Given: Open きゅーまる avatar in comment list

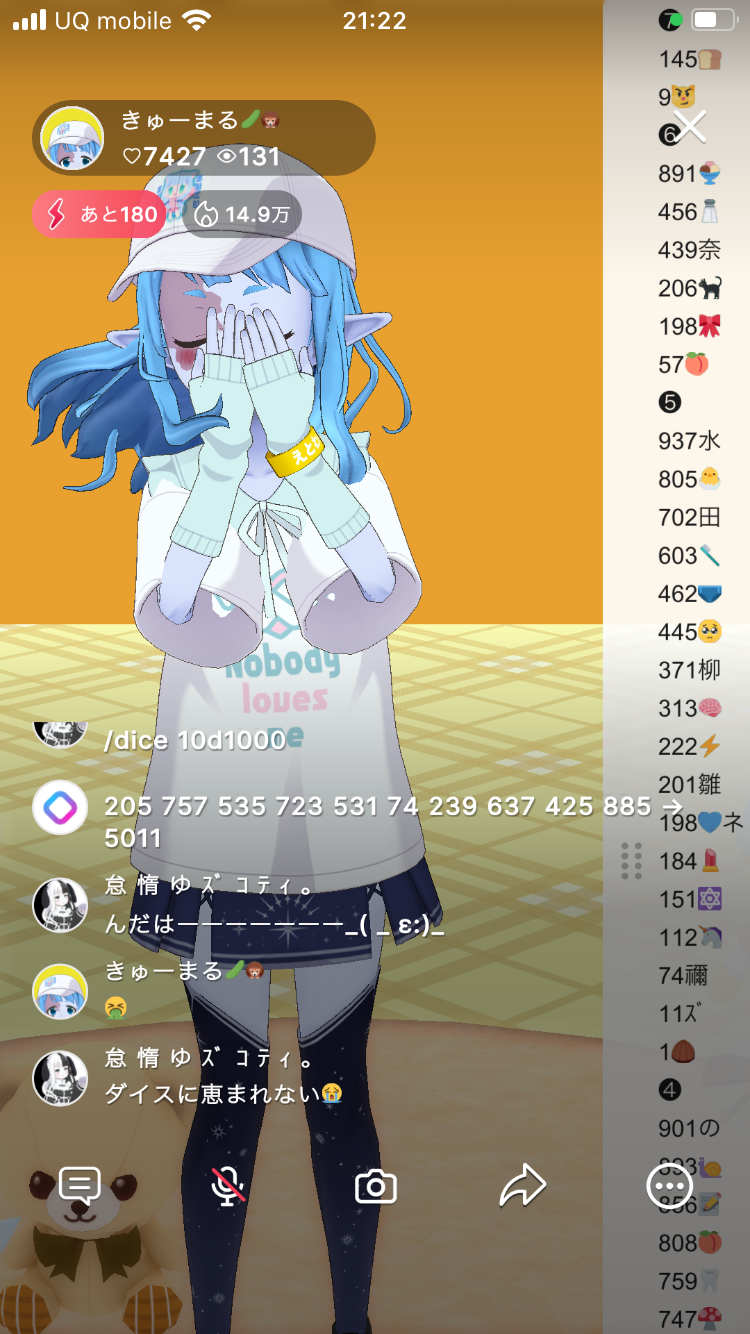Looking at the screenshot, I should click(x=61, y=991).
